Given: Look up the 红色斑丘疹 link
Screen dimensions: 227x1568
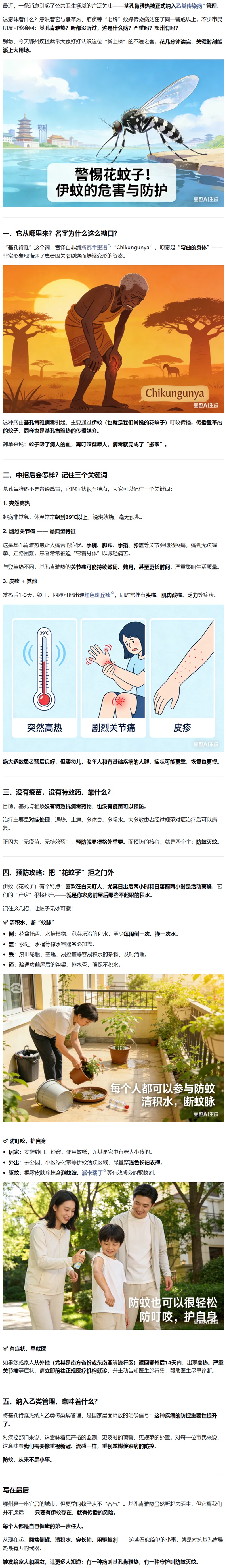Looking at the screenshot, I should (98, 595).
